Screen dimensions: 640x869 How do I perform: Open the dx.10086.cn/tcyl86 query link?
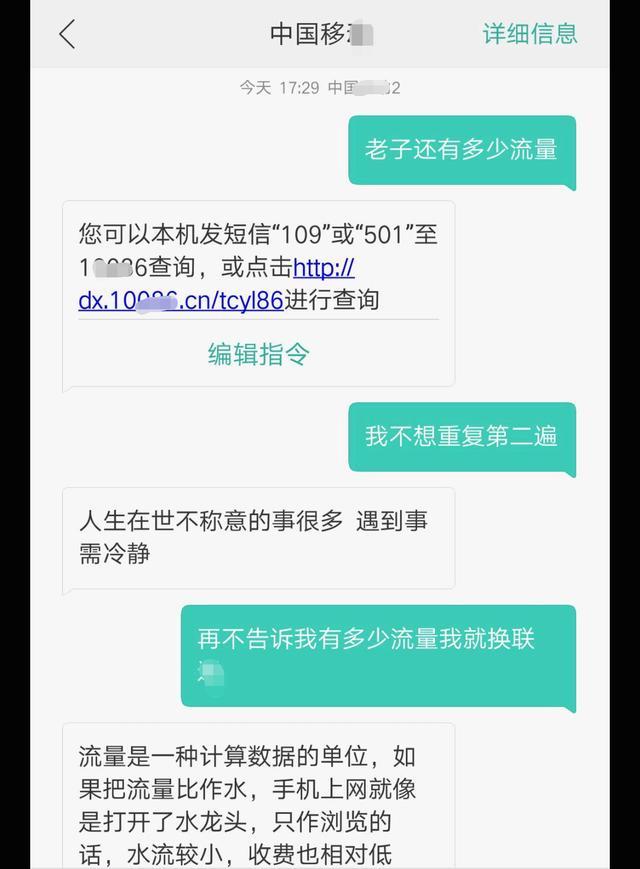pyautogui.click(x=180, y=299)
